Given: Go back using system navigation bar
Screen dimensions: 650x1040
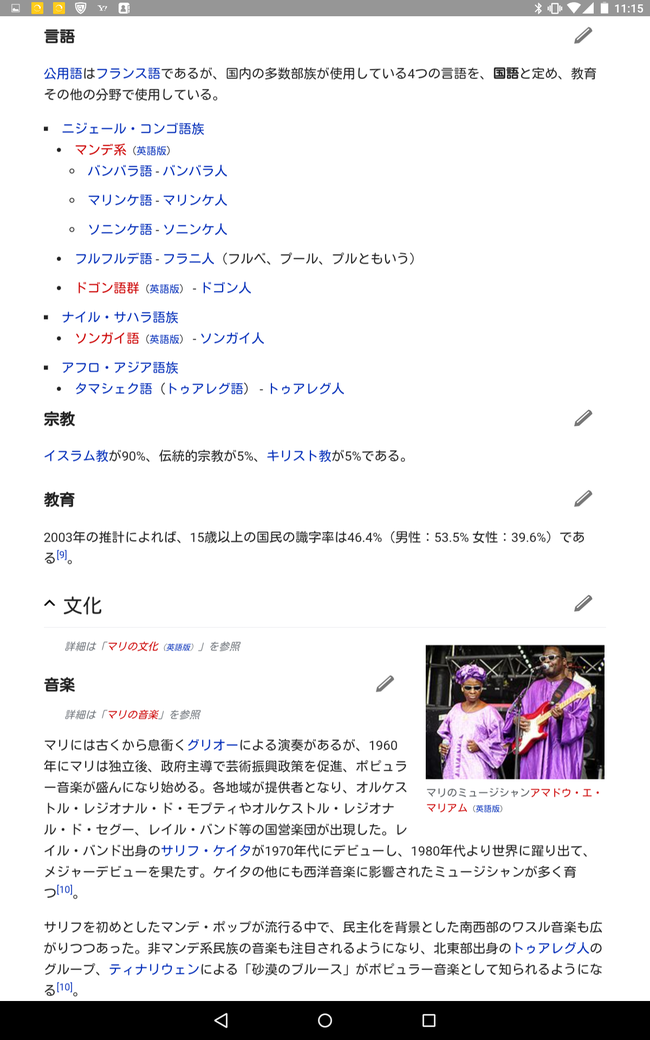Looking at the screenshot, I should [221, 1020].
